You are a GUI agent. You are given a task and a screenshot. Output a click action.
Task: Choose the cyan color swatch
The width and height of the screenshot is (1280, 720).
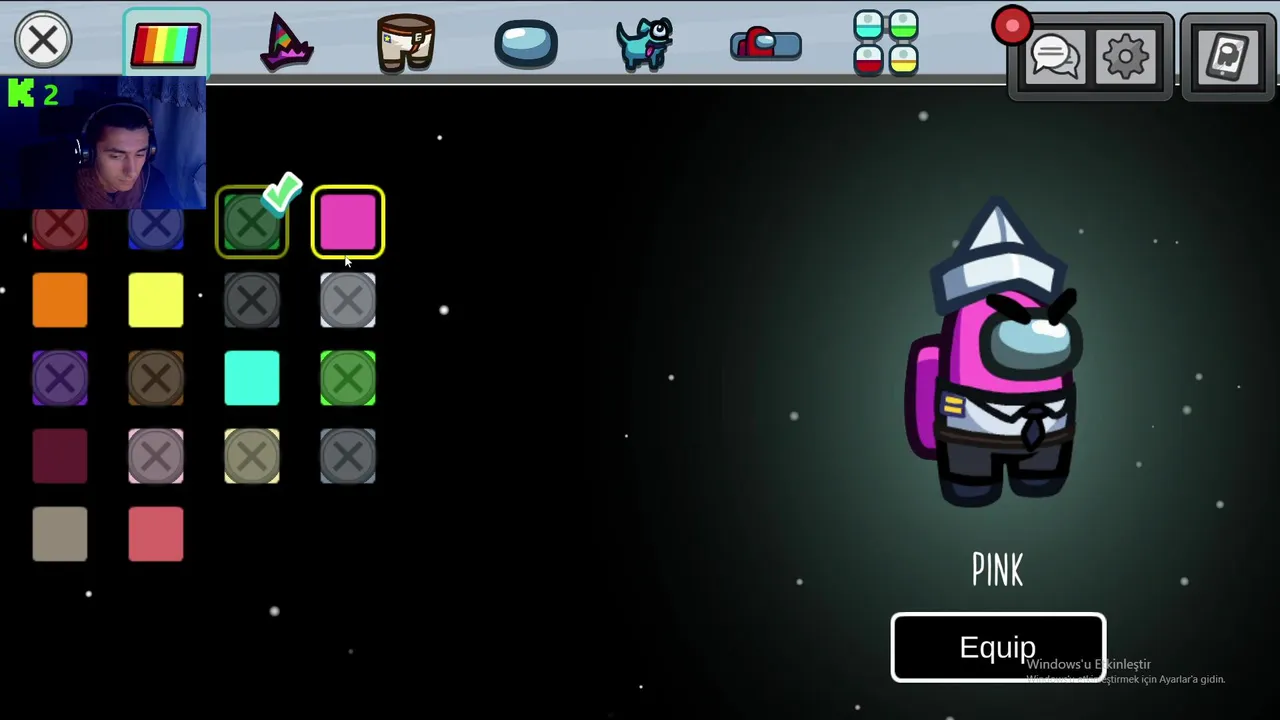click(x=252, y=378)
